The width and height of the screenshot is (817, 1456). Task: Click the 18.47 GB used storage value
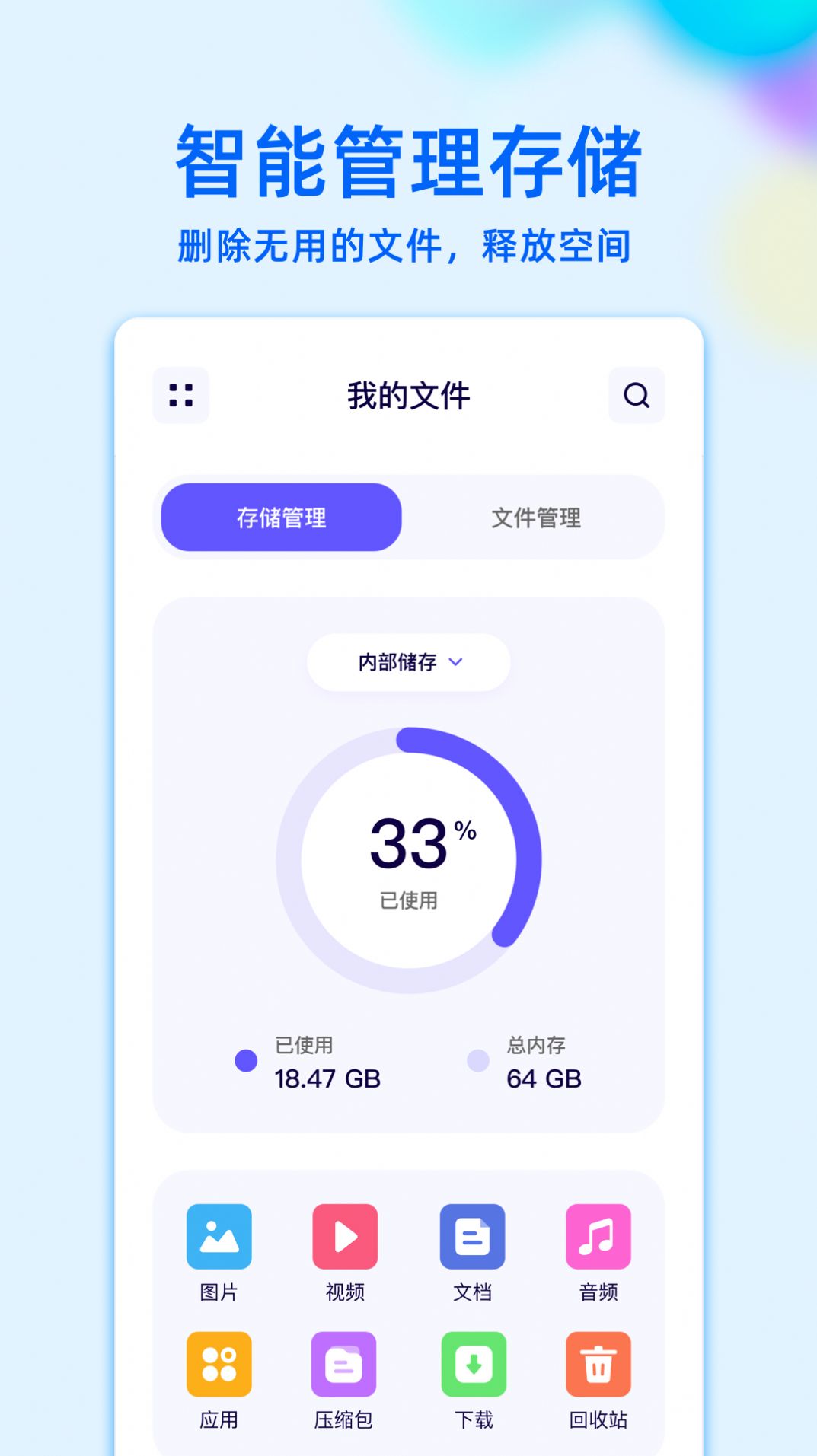coord(329,1078)
